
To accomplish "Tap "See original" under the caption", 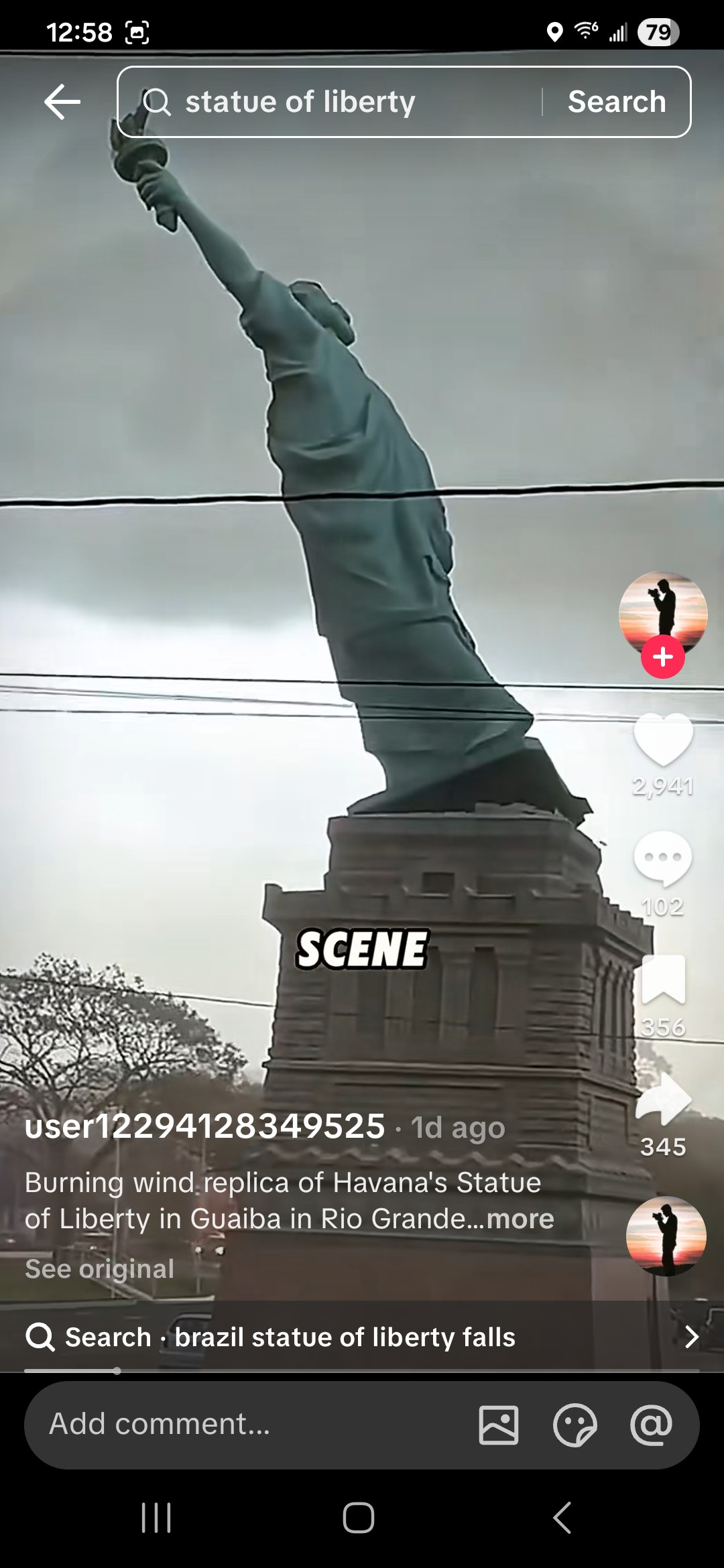I will tap(99, 1268).
